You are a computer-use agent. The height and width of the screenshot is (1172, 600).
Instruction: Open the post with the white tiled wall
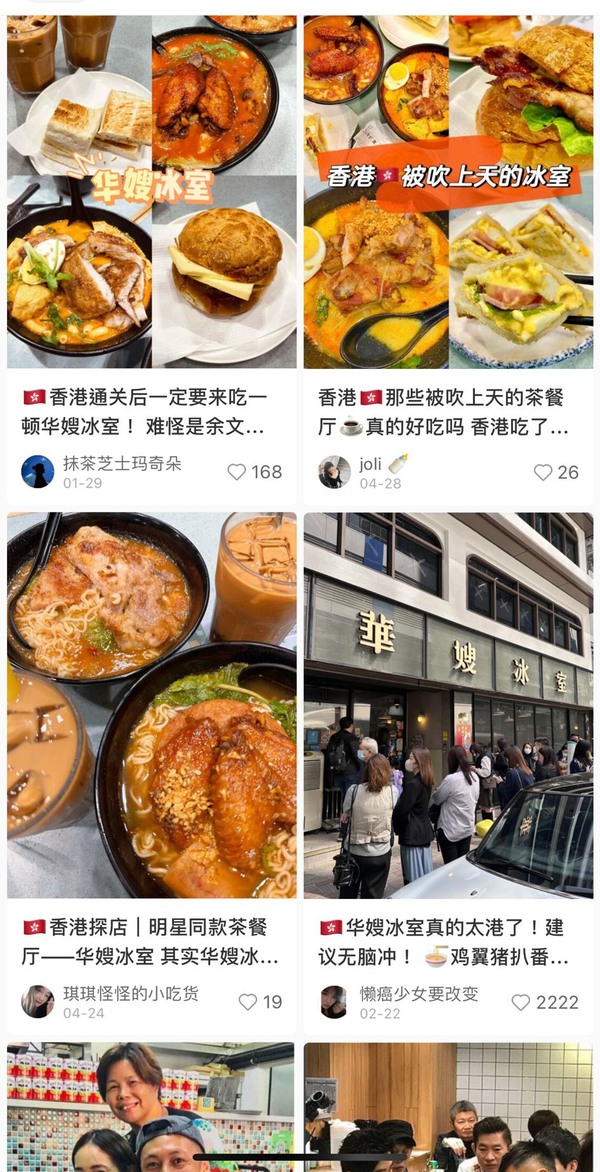tap(448, 1105)
